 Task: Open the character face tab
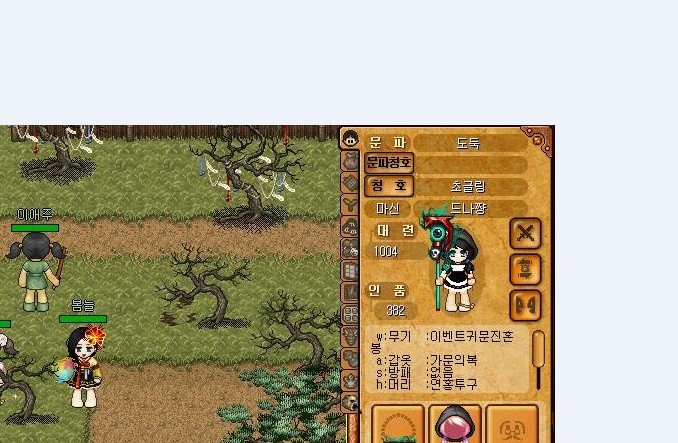[x=351, y=138]
